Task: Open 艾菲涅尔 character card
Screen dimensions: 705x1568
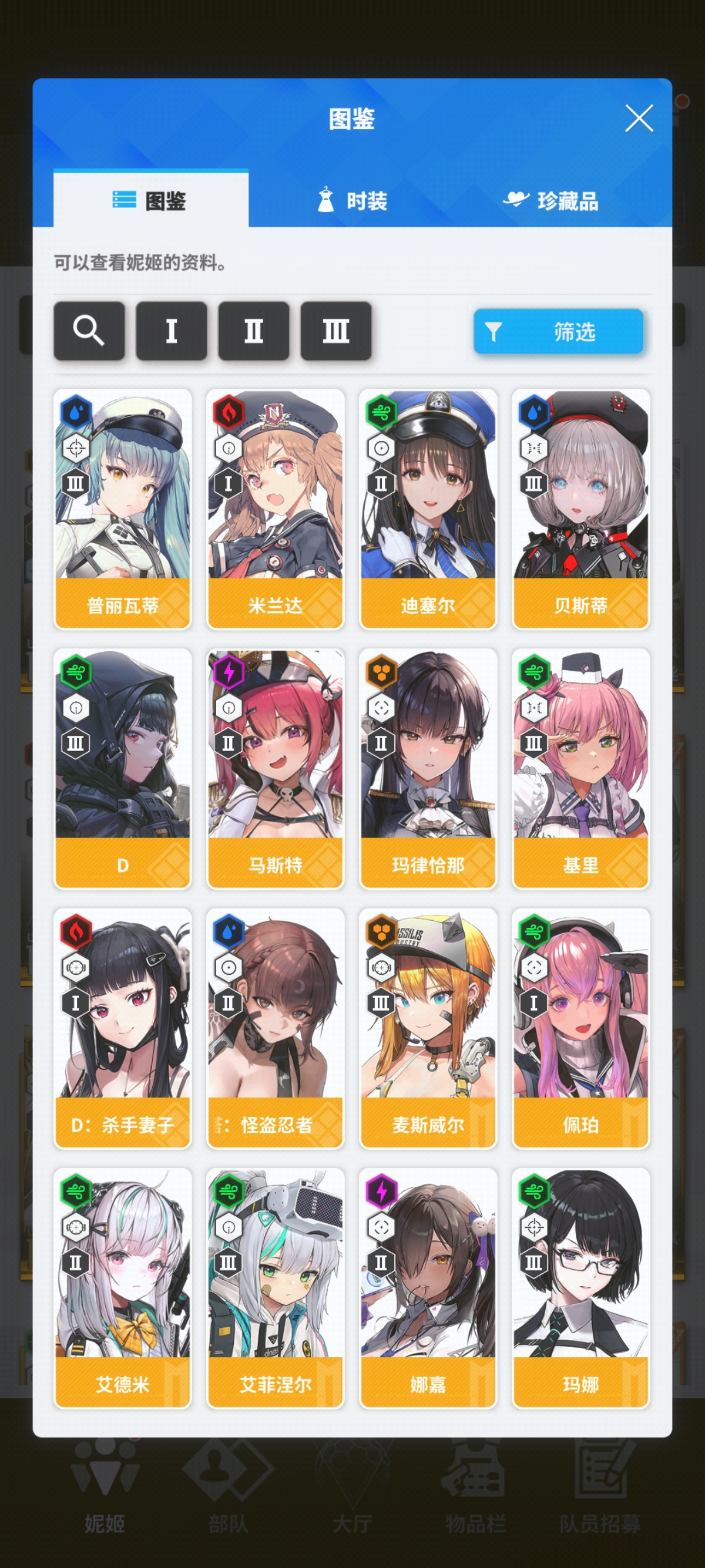Action: [275, 1287]
